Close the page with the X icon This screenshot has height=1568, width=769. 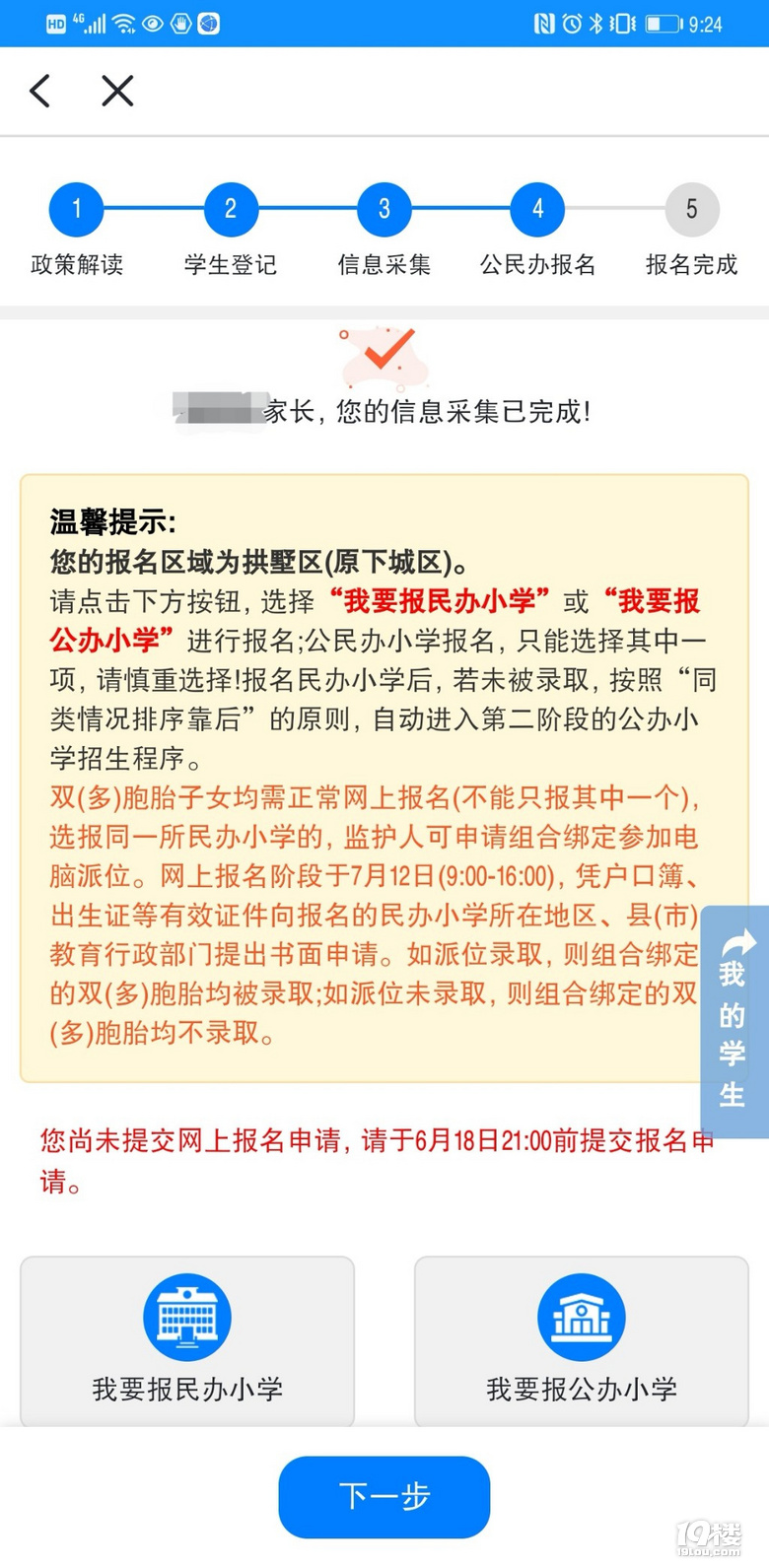pyautogui.click(x=117, y=92)
